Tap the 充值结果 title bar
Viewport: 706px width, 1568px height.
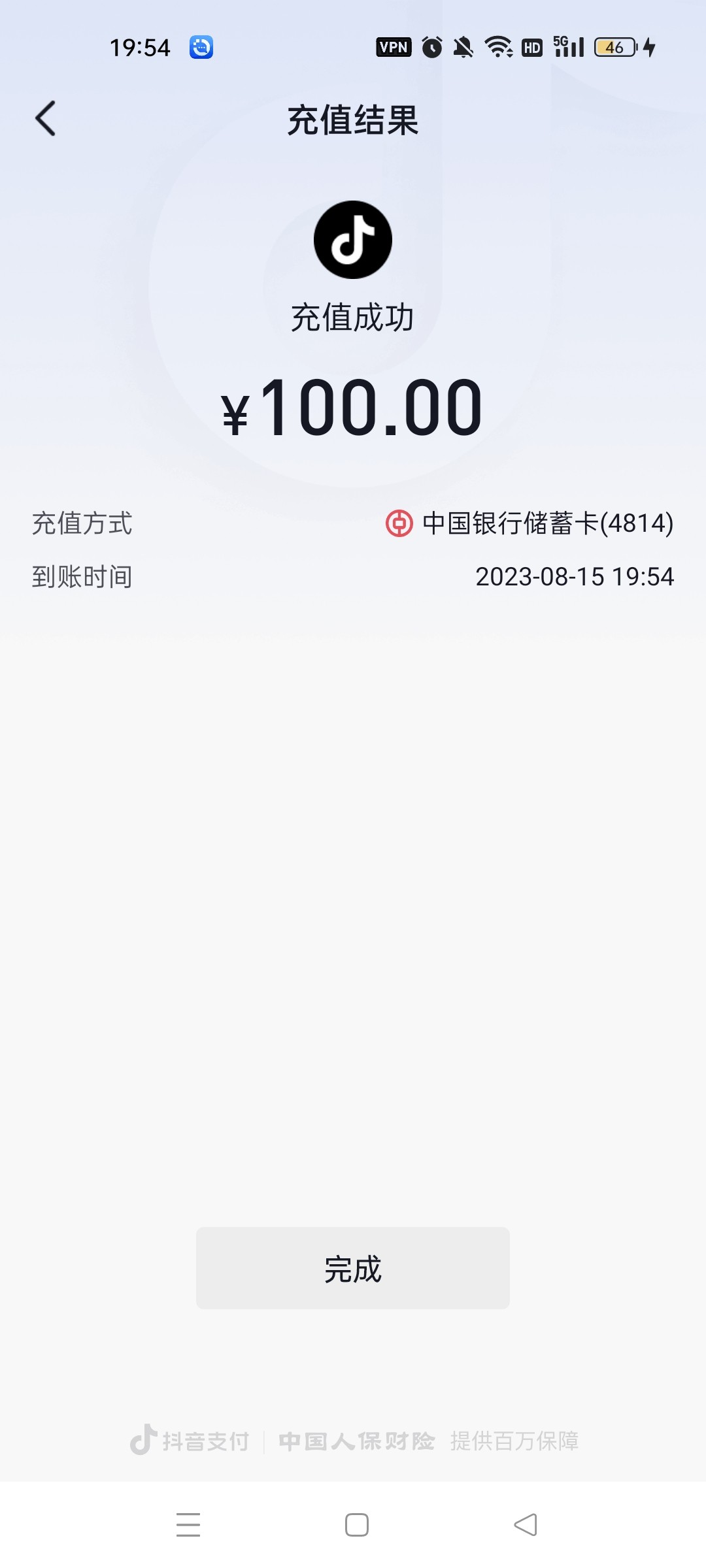point(353,122)
